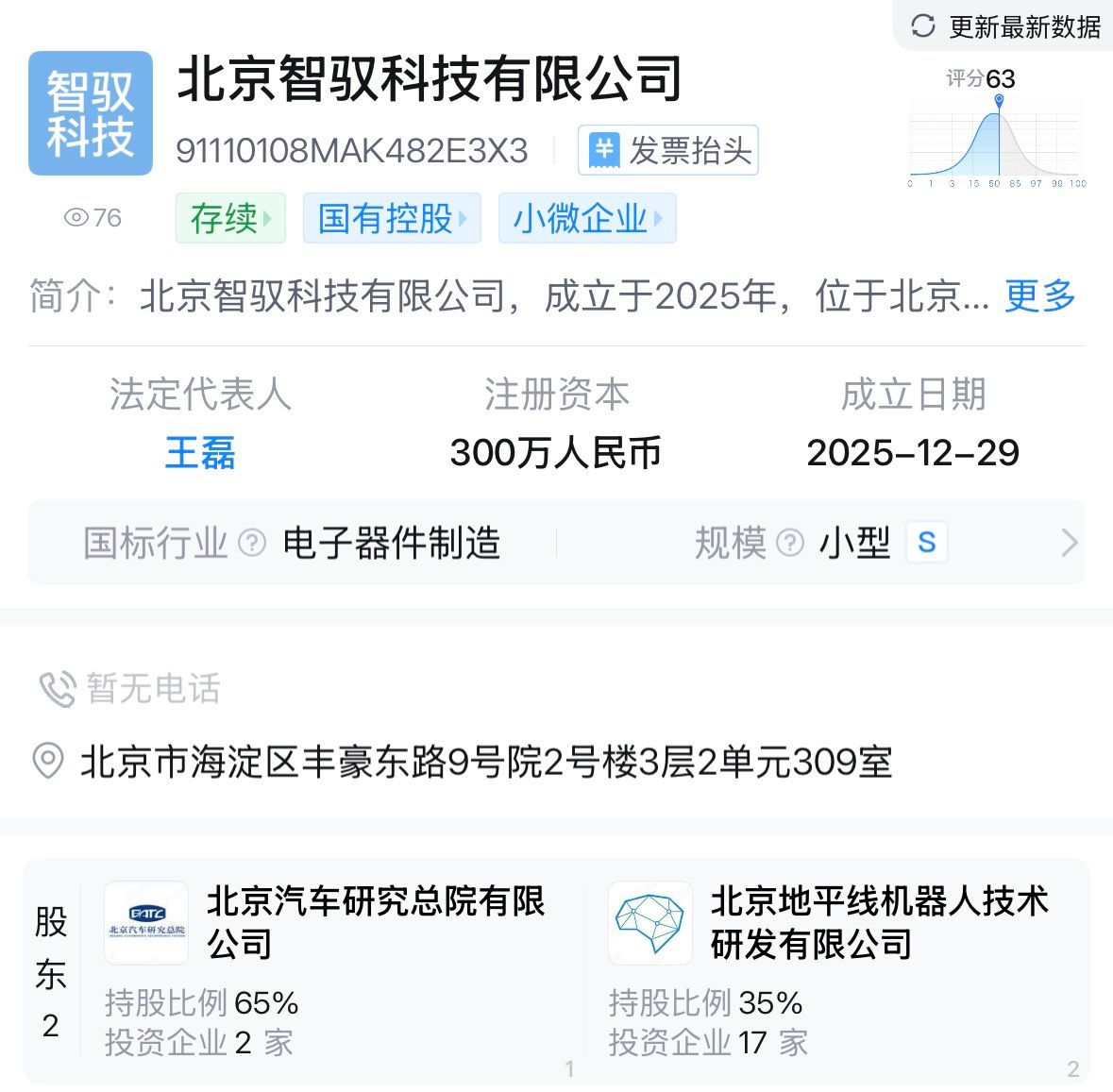Expand company intro via 更多
The height and width of the screenshot is (1092, 1113).
1039,296
